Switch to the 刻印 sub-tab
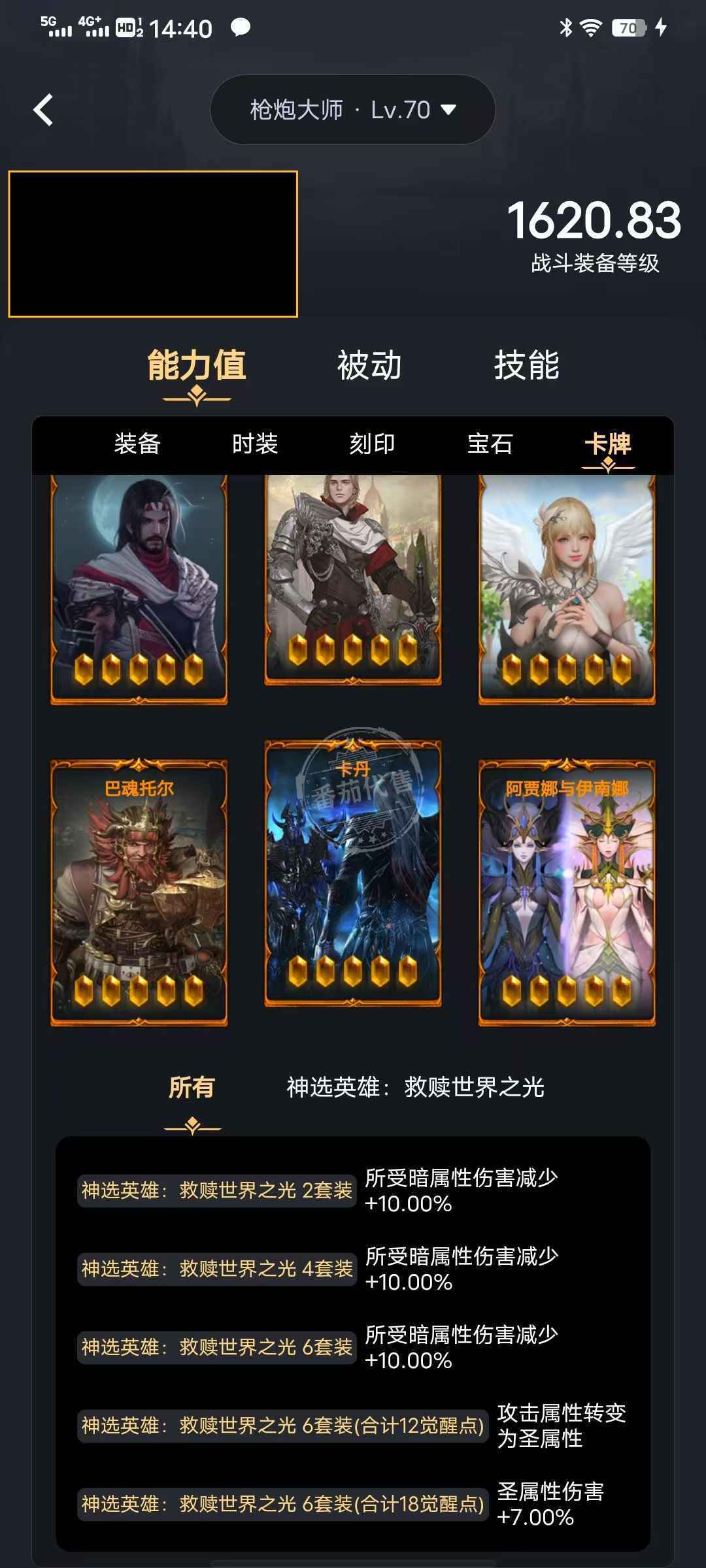This screenshot has height=1568, width=706. (x=372, y=444)
